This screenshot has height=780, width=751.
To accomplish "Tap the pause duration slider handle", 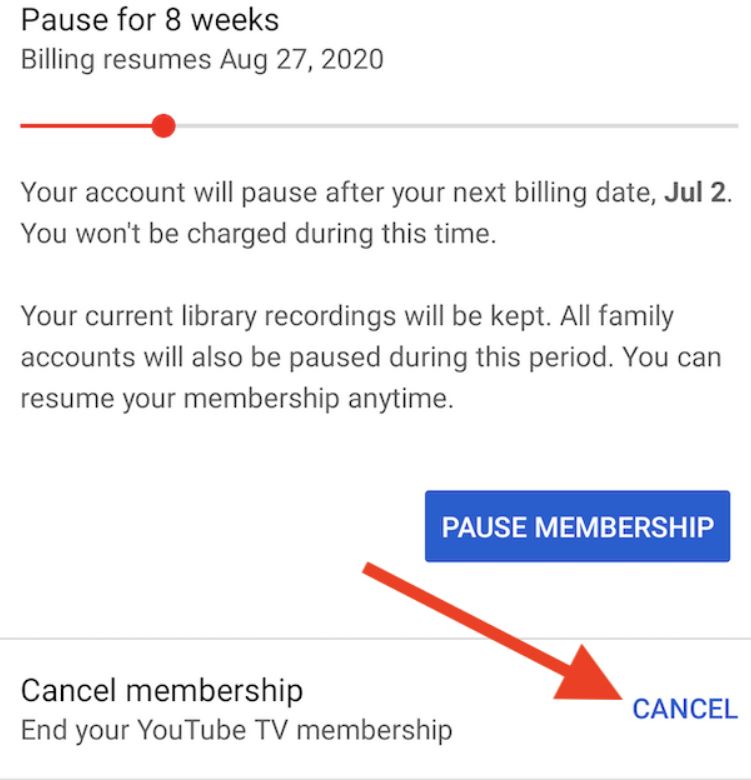I will coord(165,126).
